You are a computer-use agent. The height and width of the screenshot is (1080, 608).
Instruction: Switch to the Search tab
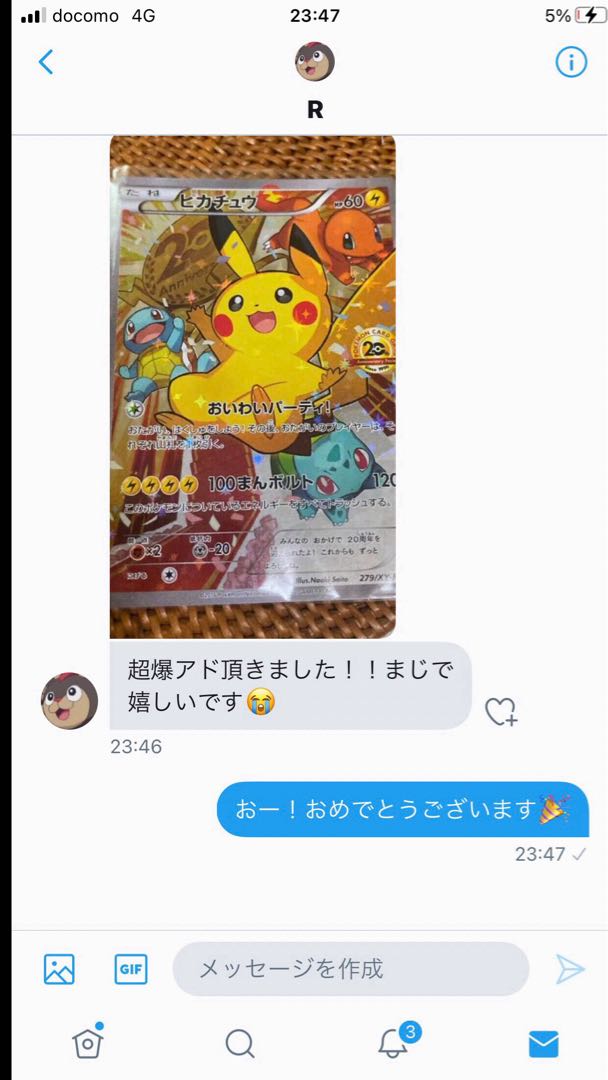240,1044
